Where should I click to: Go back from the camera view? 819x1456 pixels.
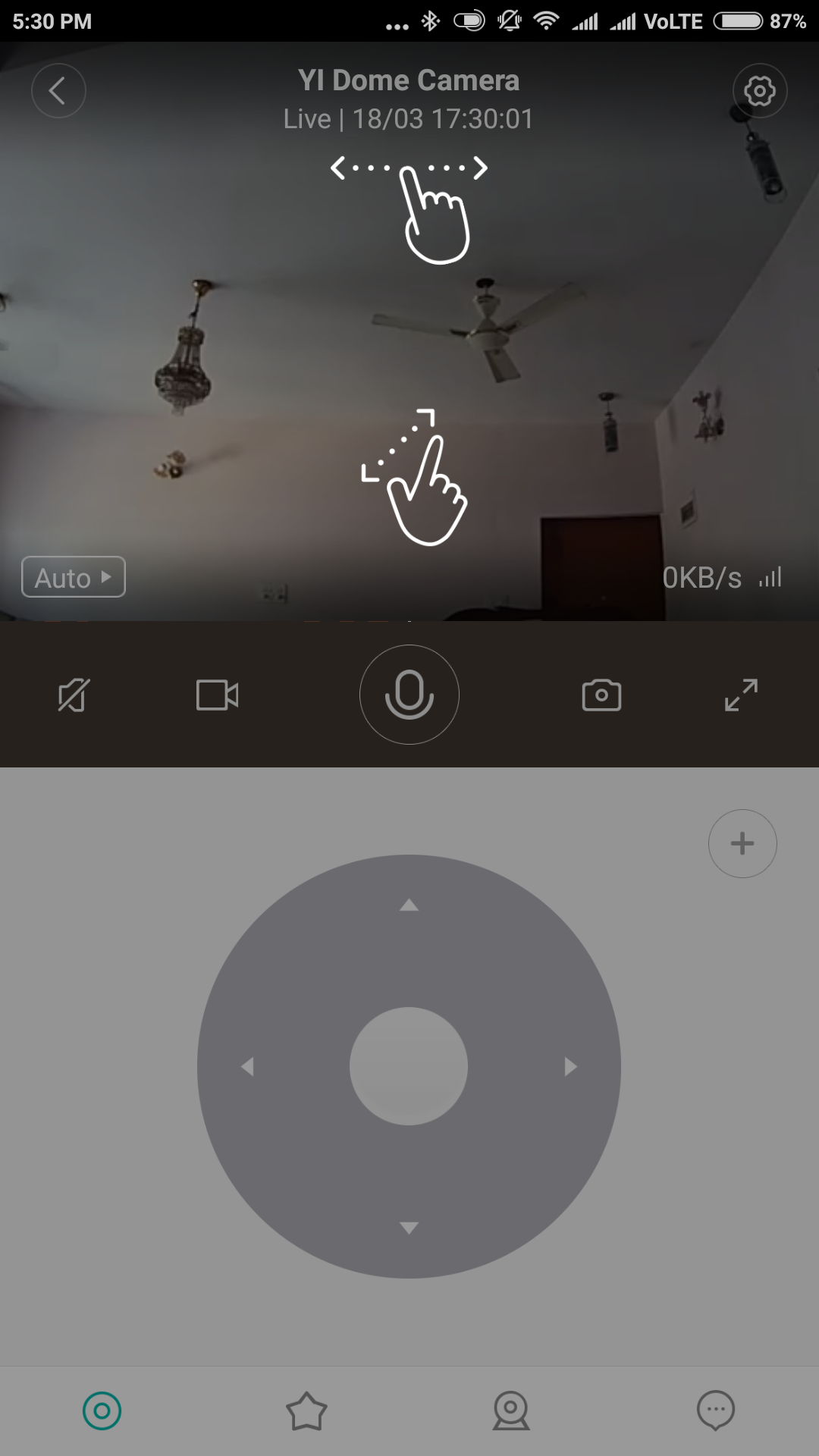click(58, 91)
